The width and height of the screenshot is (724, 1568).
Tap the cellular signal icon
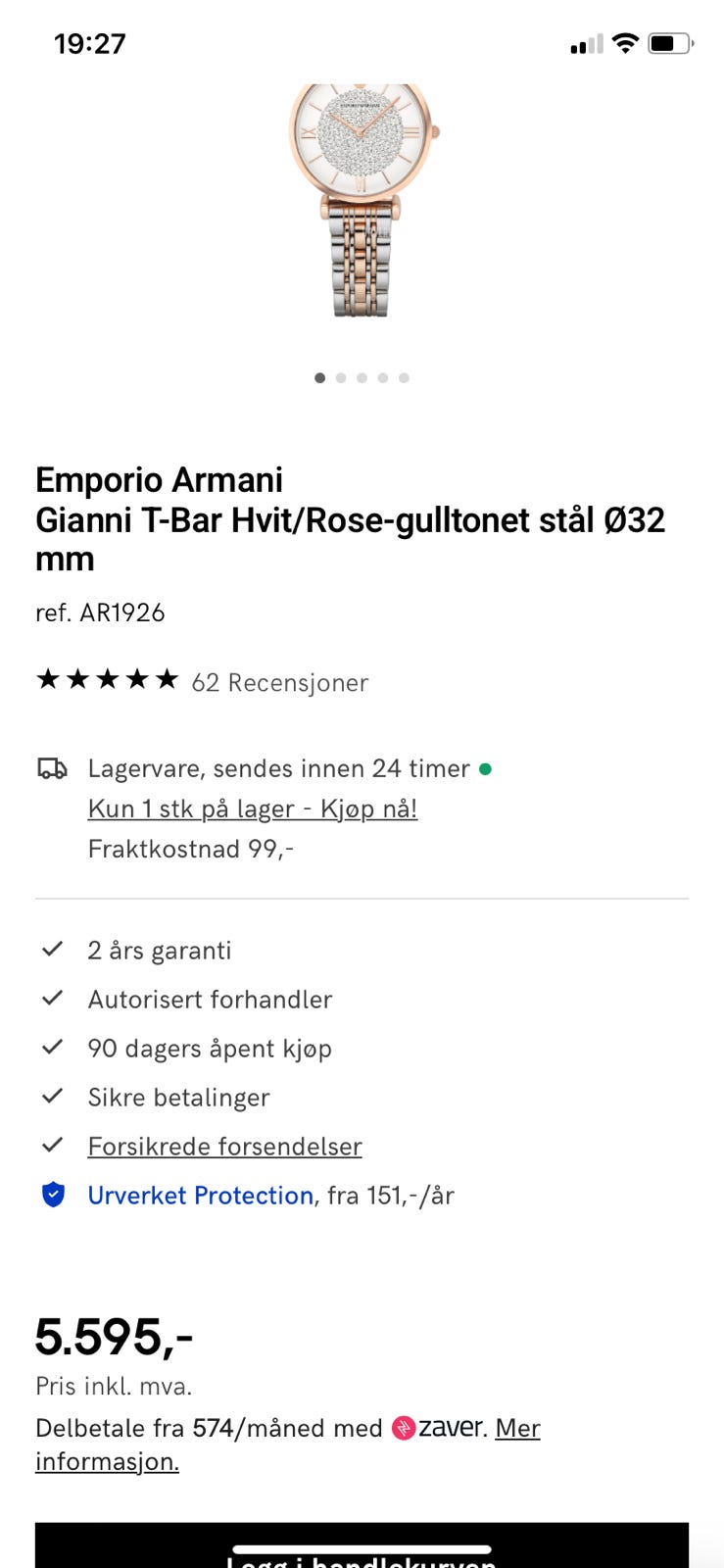[x=584, y=44]
